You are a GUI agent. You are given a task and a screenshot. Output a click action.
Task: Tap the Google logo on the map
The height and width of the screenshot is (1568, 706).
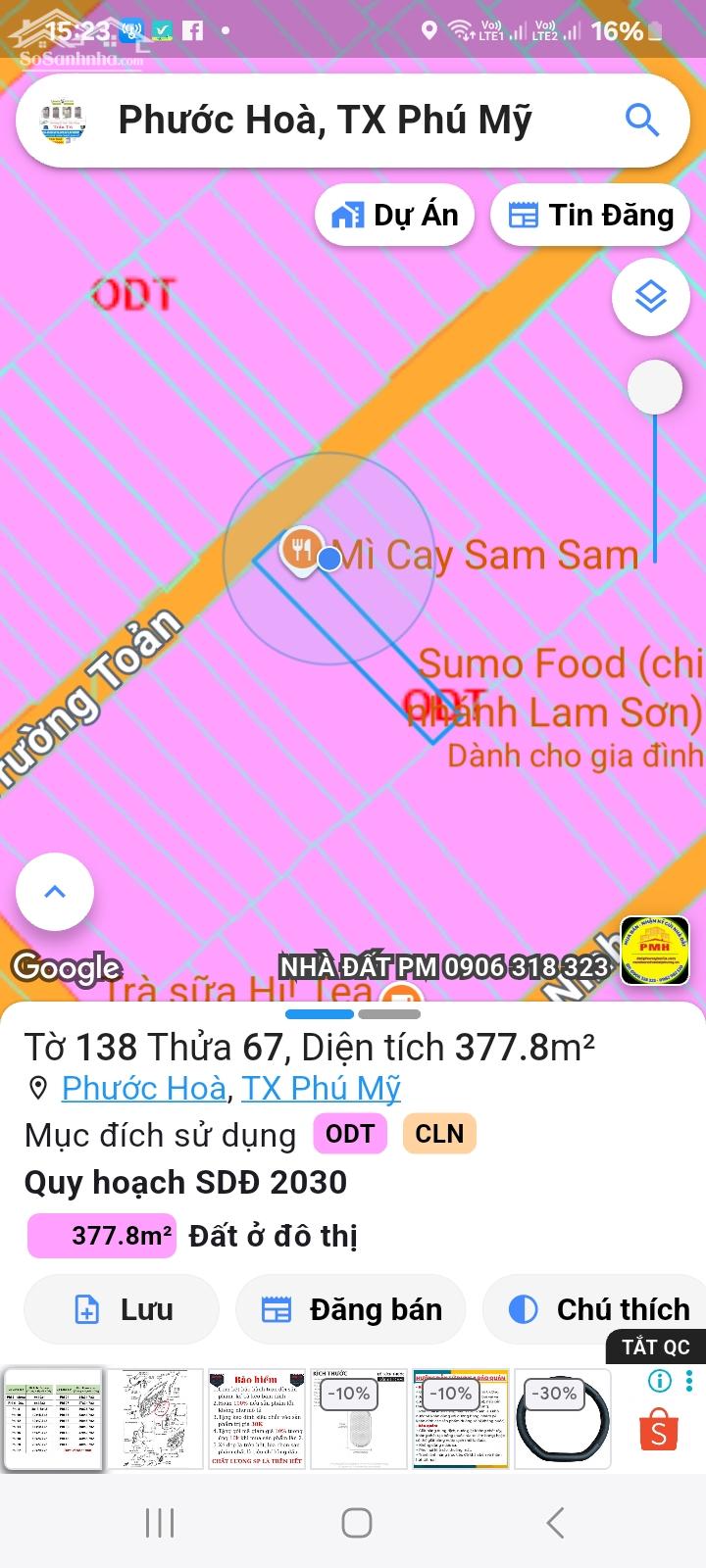point(65,968)
